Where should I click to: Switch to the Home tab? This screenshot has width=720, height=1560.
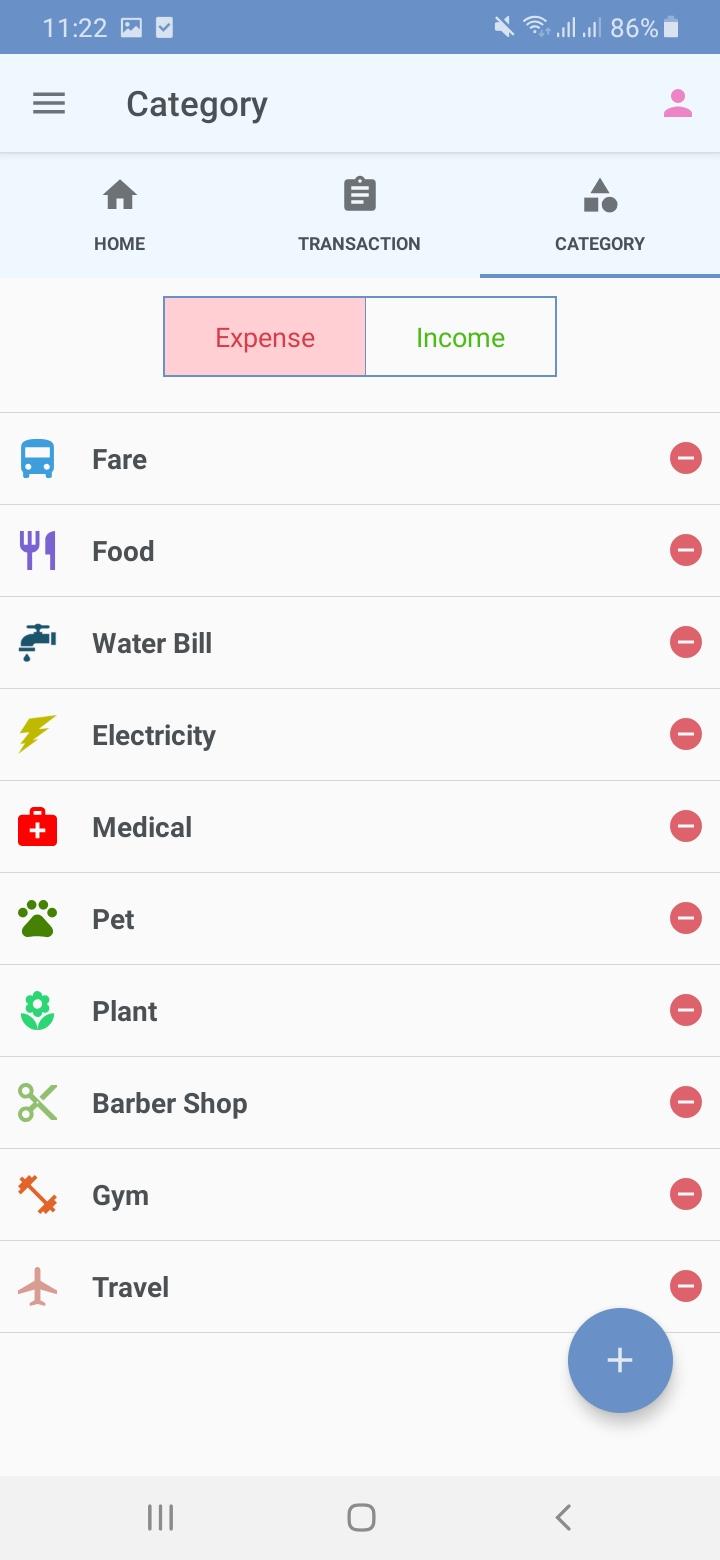point(120,216)
